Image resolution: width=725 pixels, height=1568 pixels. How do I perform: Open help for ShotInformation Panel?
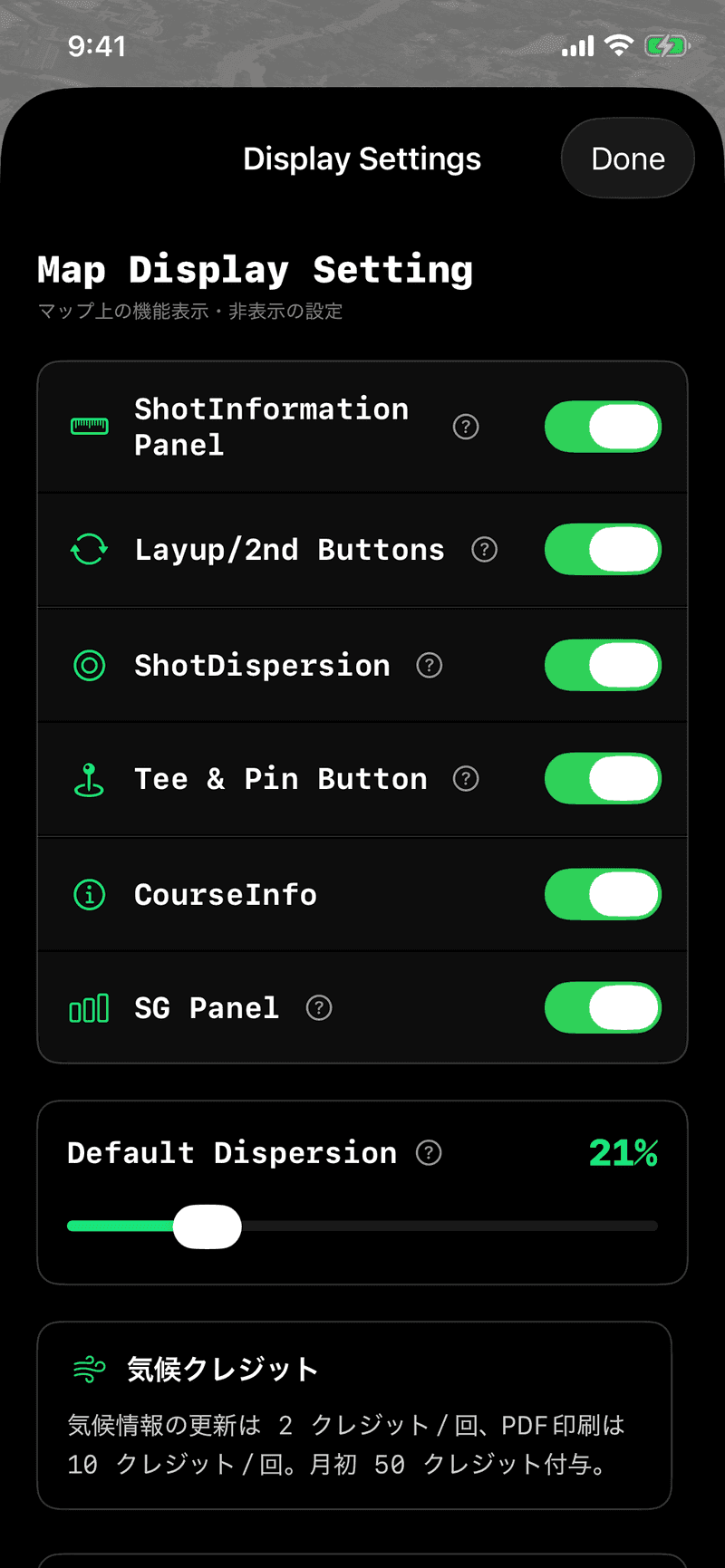[466, 427]
